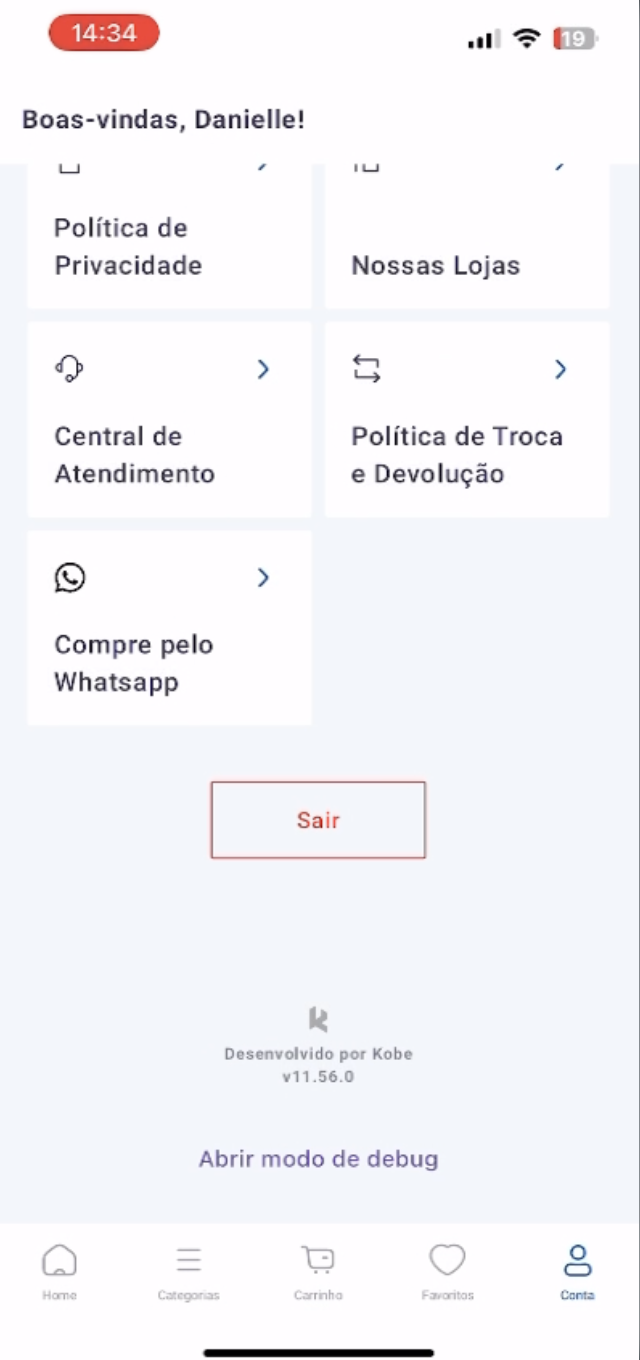This screenshot has height=1360, width=640.
Task: Open Política de Troca e Devolução
Action: click(466, 420)
